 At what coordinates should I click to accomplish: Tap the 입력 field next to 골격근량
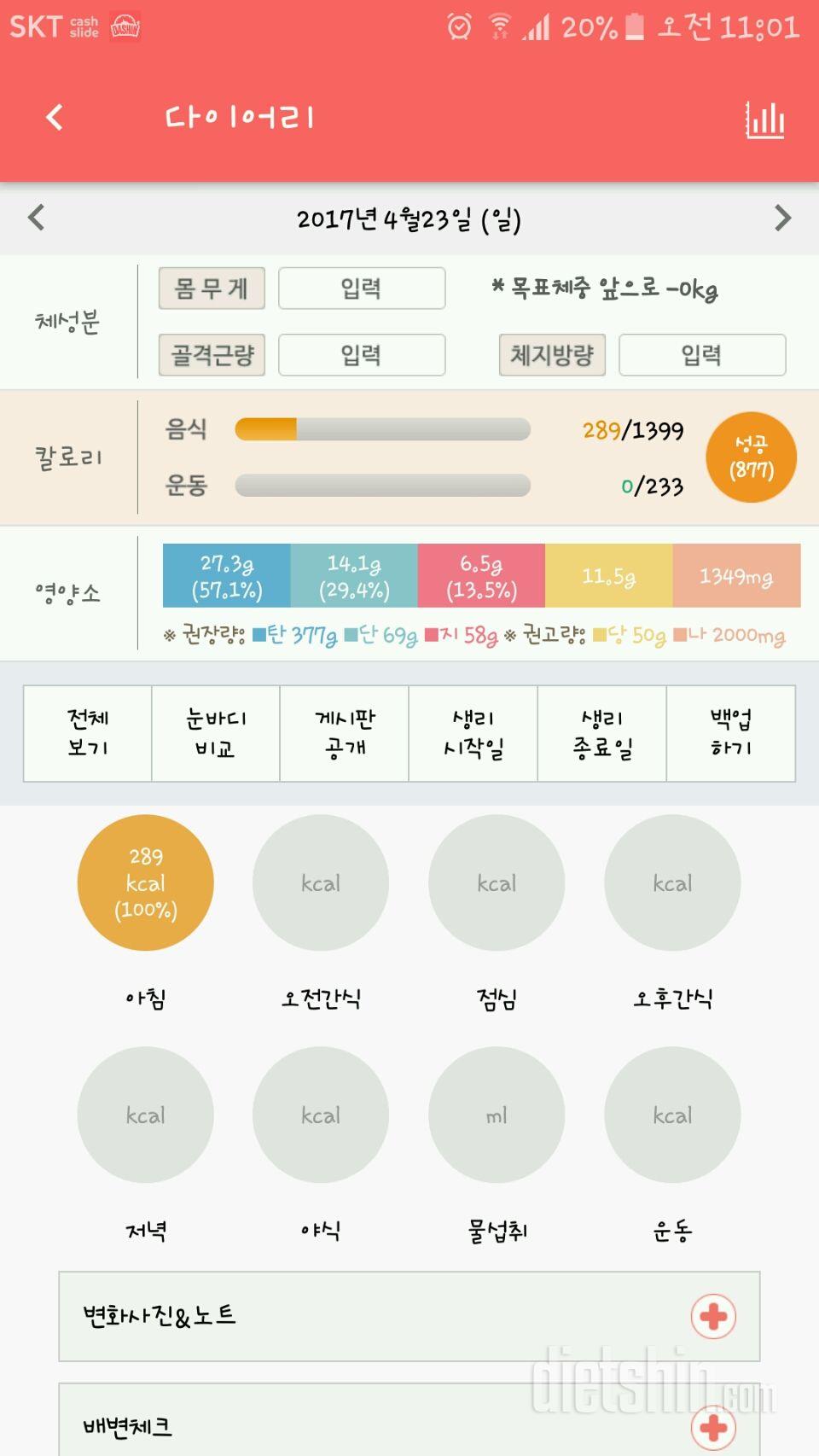pyautogui.click(x=361, y=355)
